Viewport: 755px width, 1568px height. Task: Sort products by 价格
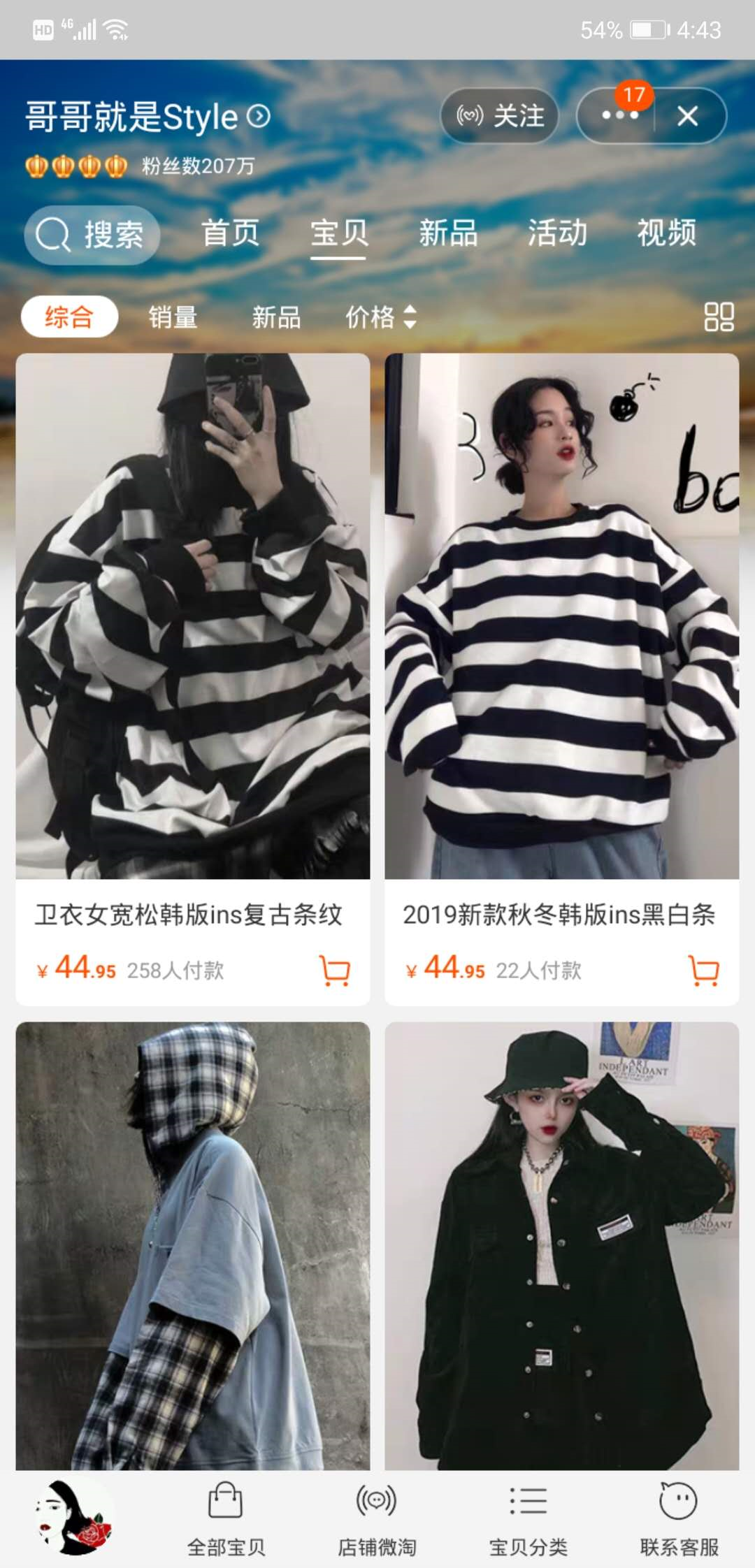[x=380, y=317]
